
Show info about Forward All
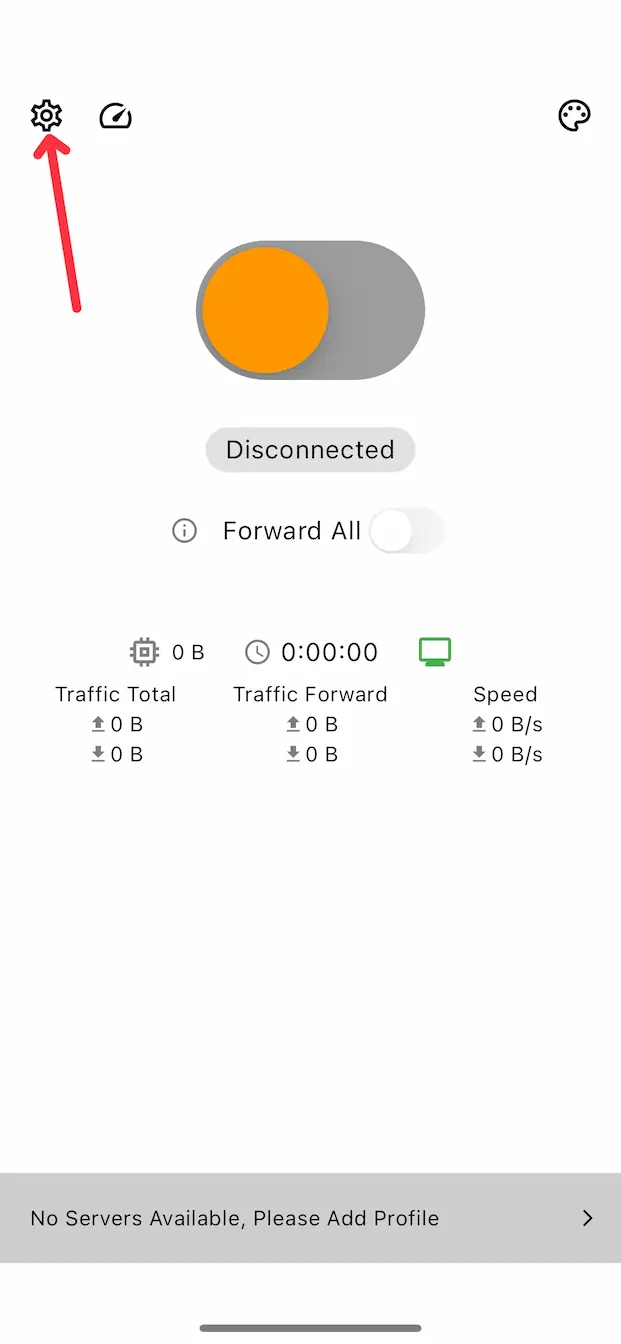185,531
